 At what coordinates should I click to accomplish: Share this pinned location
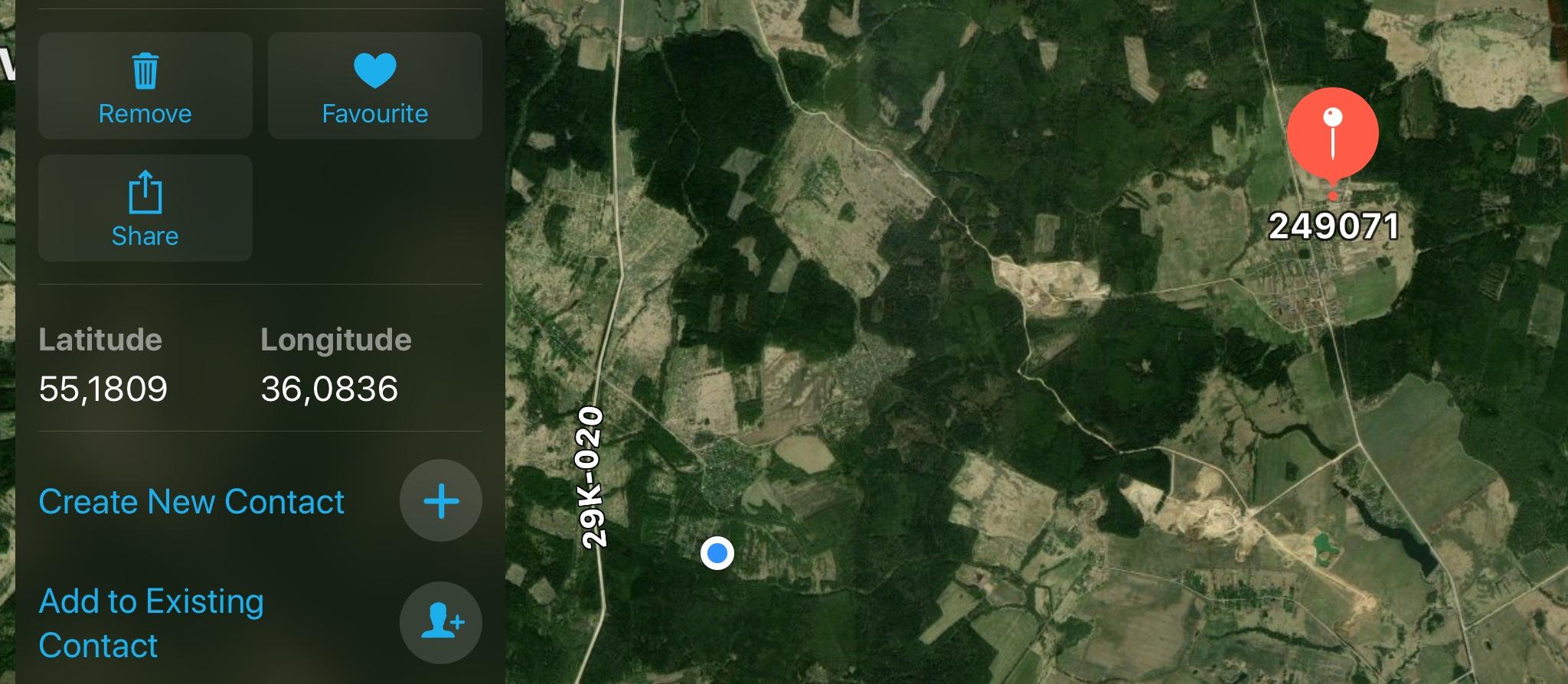coord(145,208)
